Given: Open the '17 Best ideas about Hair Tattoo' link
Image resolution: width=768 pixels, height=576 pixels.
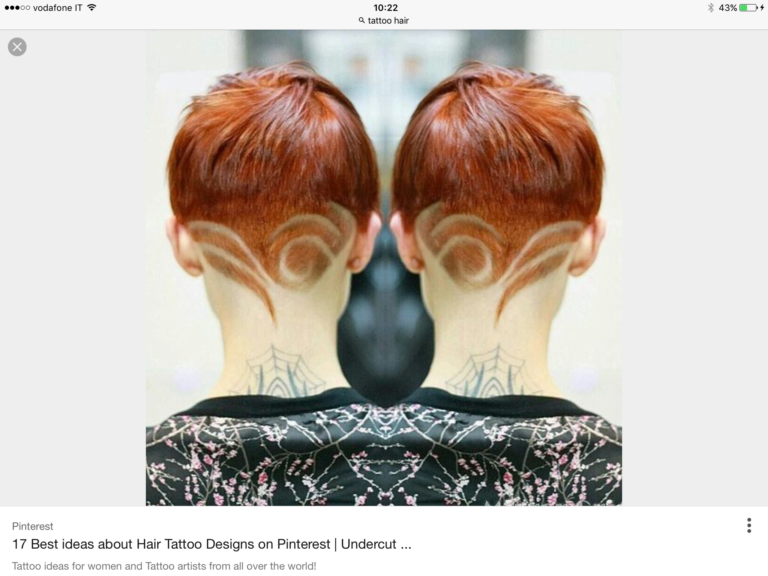Looking at the screenshot, I should pyautogui.click(x=211, y=545).
